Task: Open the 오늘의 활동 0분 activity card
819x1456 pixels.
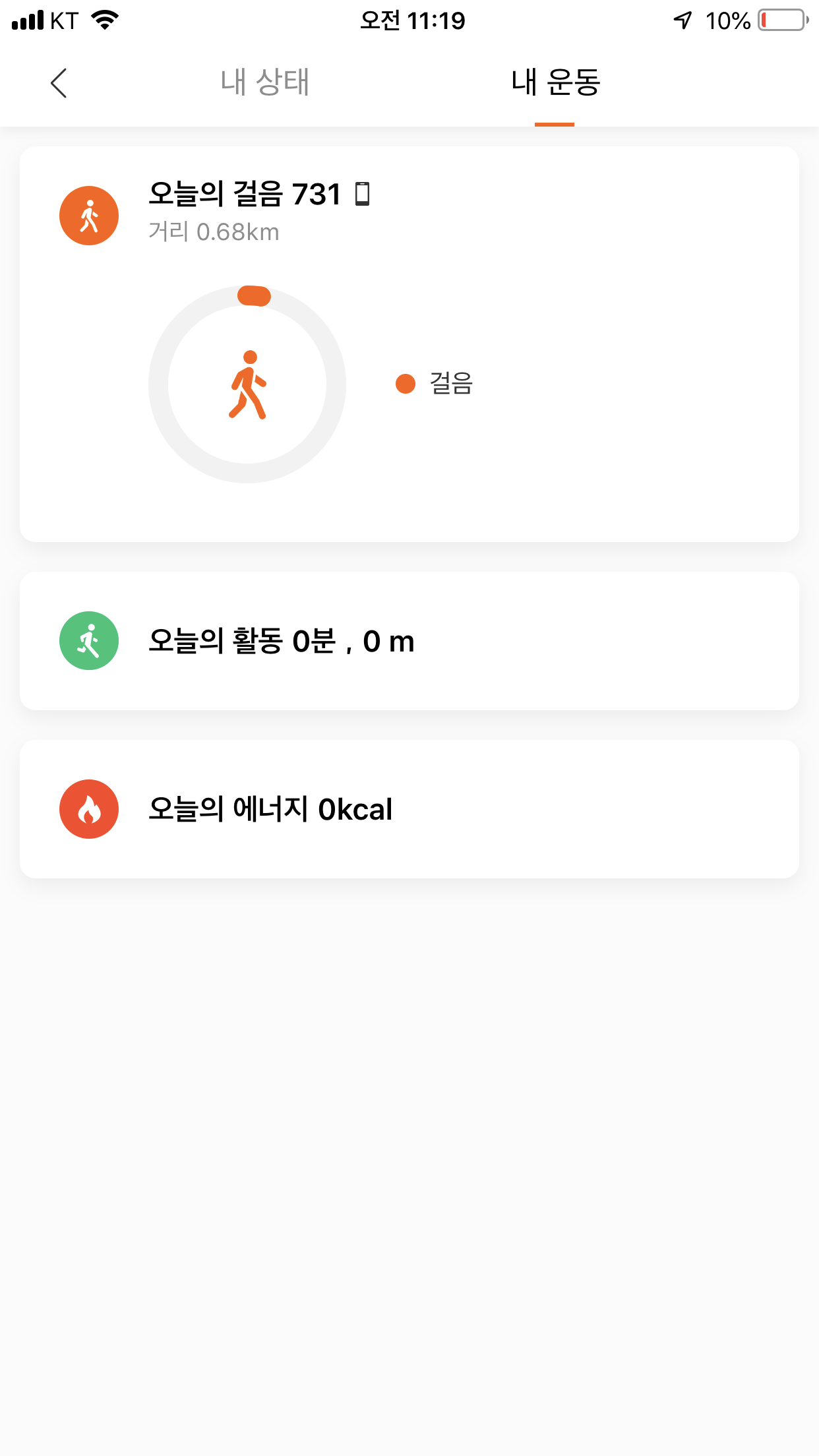Action: pos(409,641)
